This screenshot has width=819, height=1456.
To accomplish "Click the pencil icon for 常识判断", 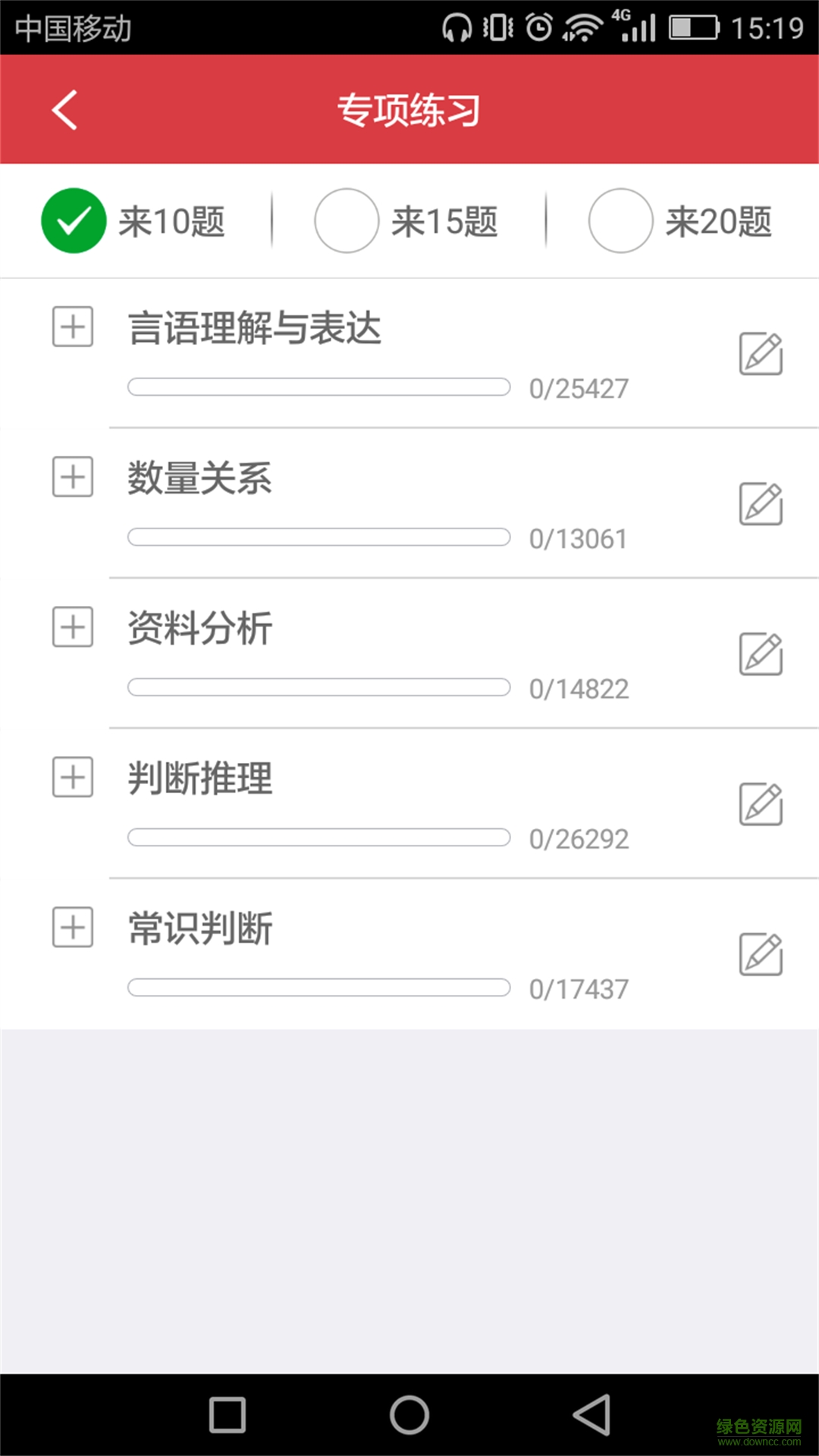I will tap(761, 952).
